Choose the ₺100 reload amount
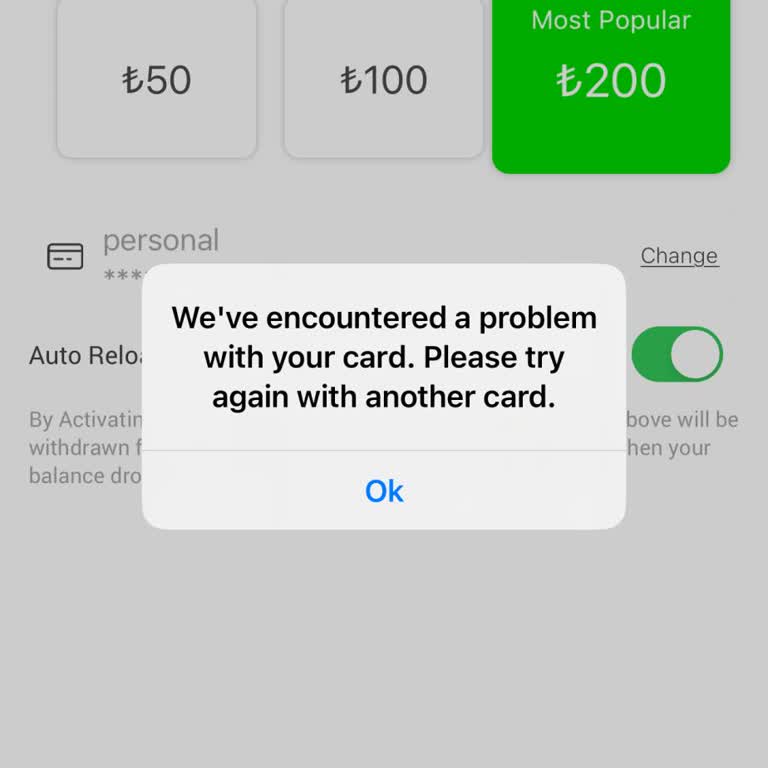 [384, 80]
